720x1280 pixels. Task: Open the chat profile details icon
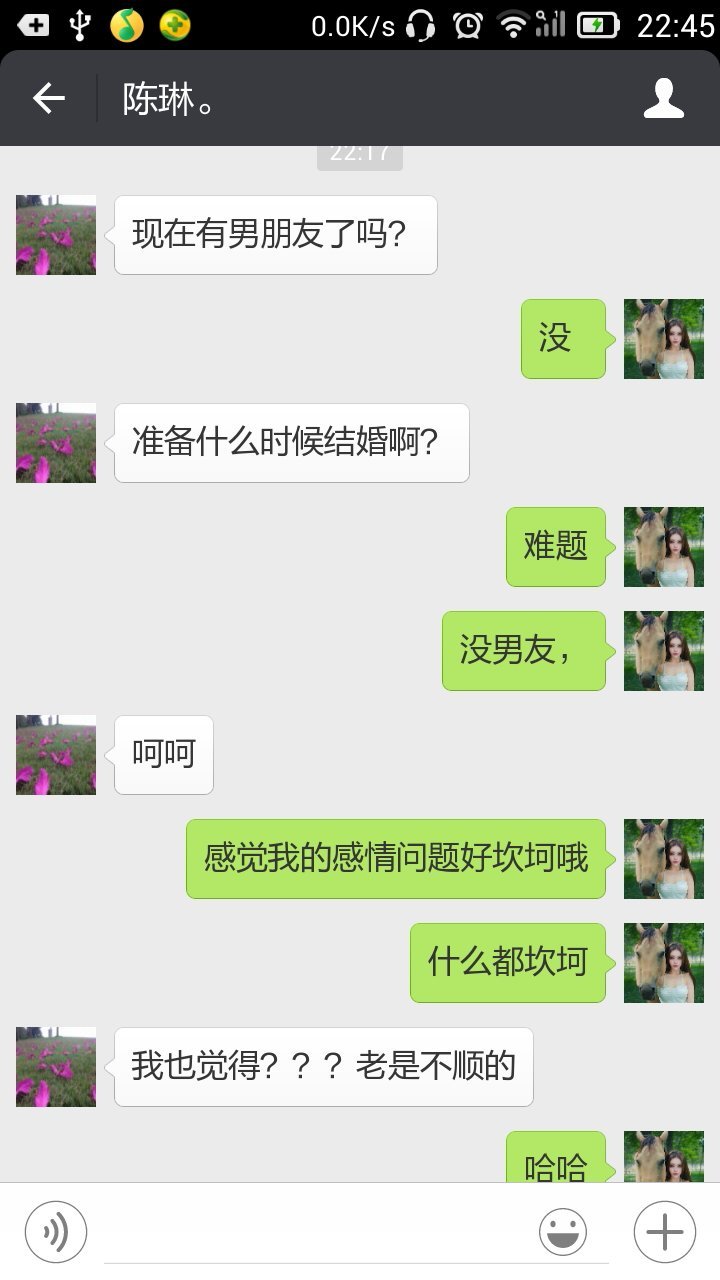click(x=664, y=99)
